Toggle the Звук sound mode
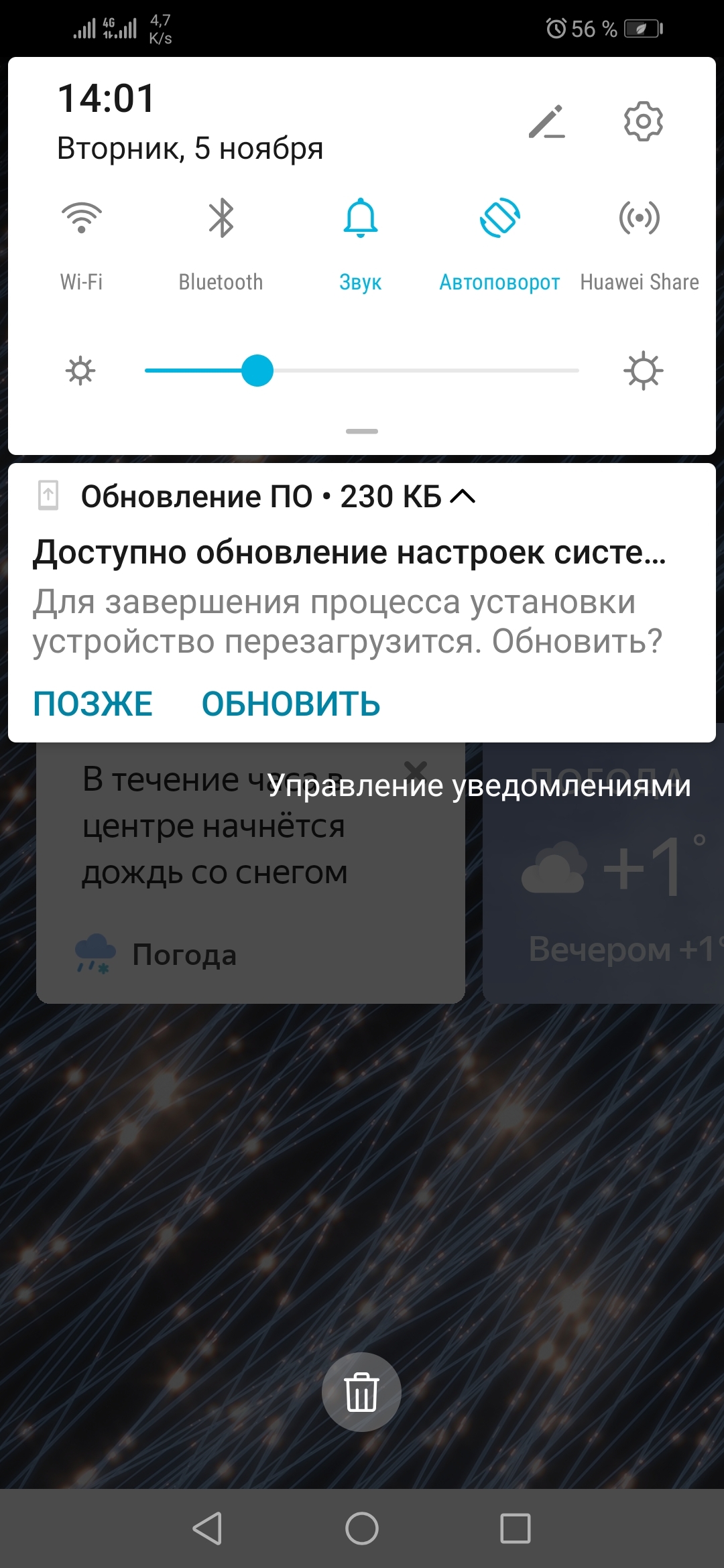This screenshot has height=1568, width=724. (361, 218)
